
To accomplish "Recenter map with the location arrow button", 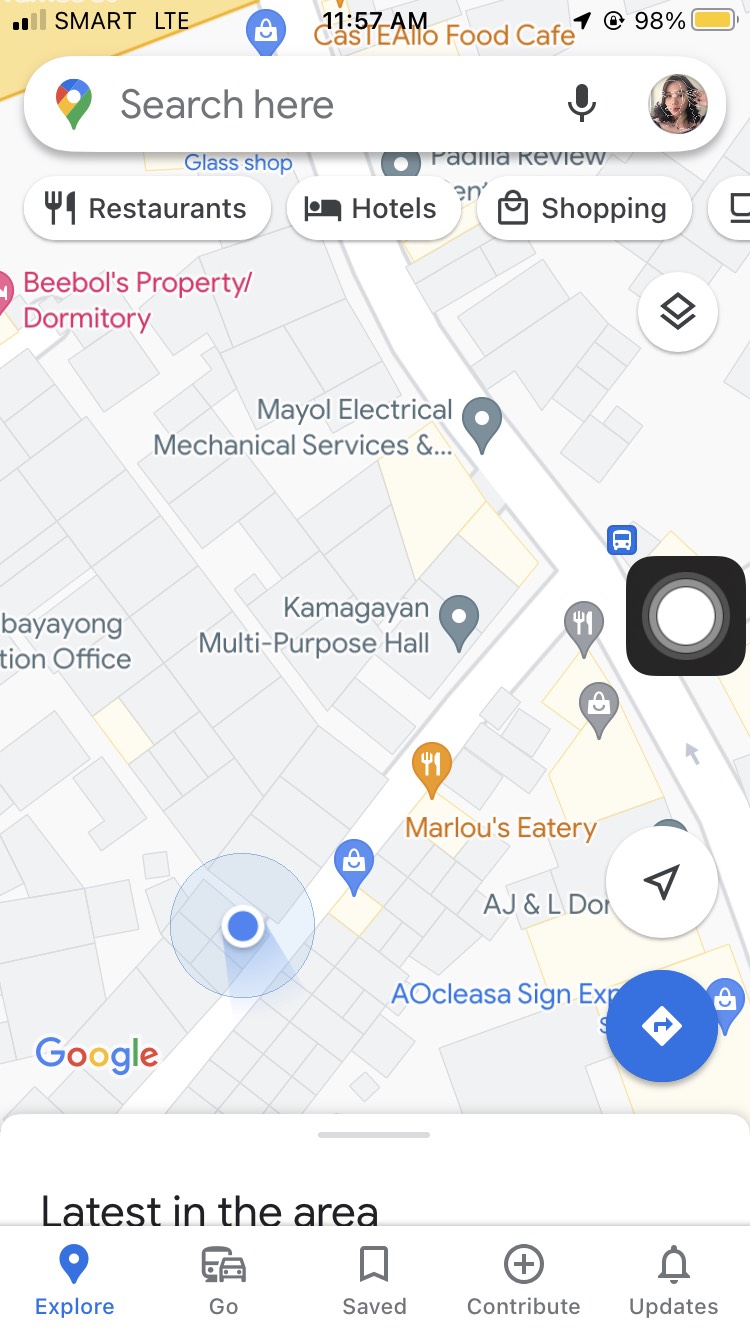I will 661,881.
